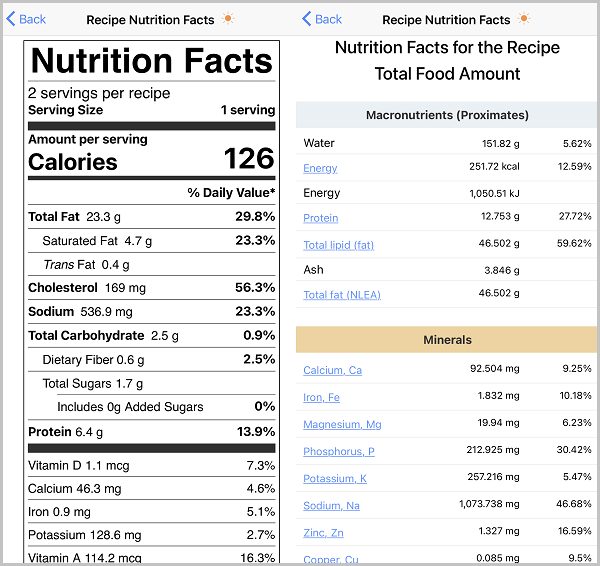The height and width of the screenshot is (566, 600).
Task: Open the Sodium, Na link
Action: [x=332, y=506]
